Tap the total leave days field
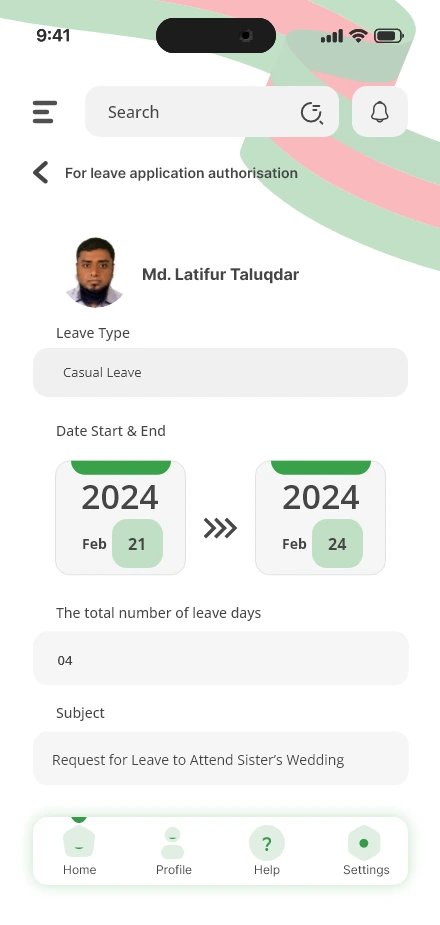The width and height of the screenshot is (440, 925). tap(221, 658)
